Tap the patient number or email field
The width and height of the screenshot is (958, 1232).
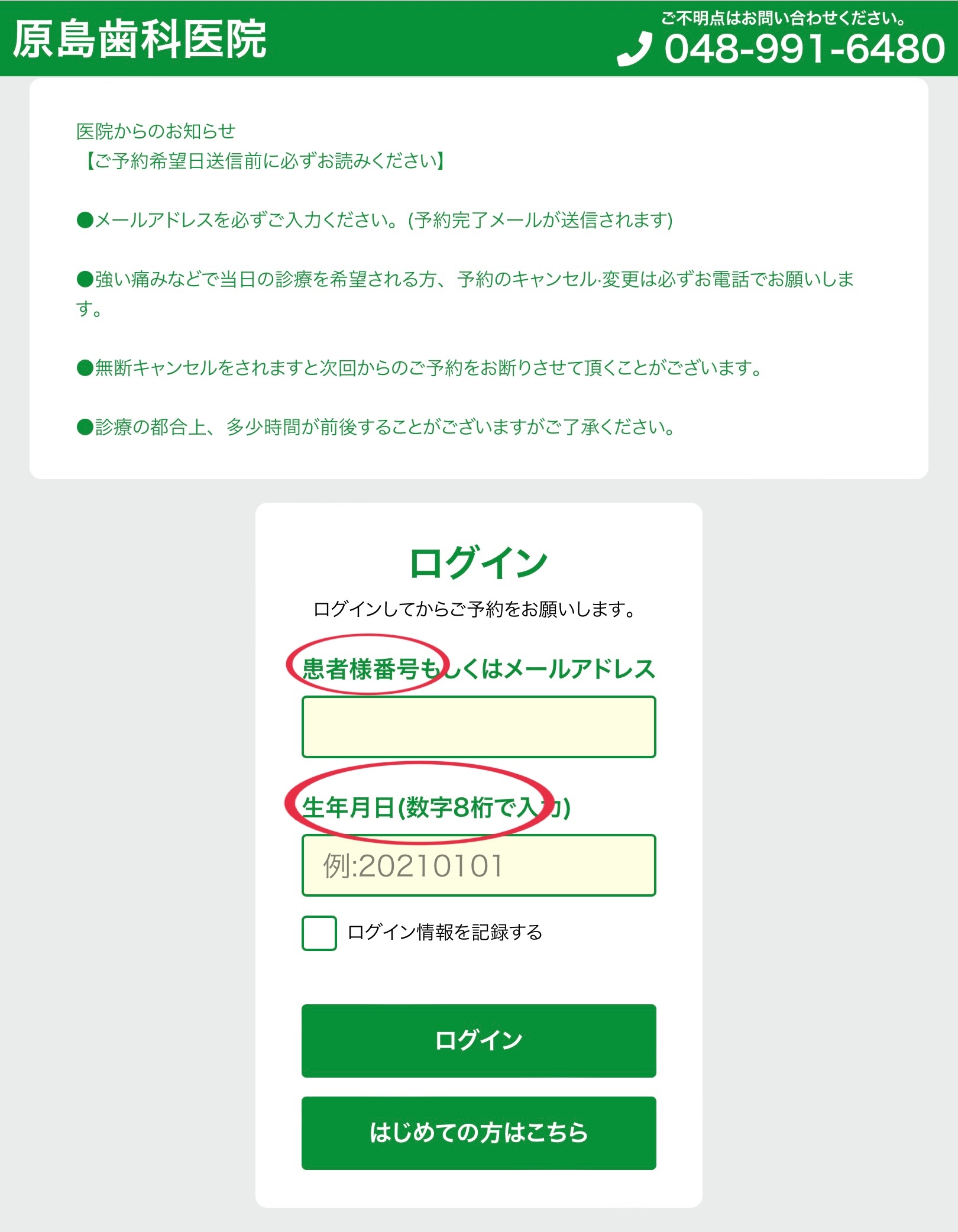pyautogui.click(x=478, y=727)
